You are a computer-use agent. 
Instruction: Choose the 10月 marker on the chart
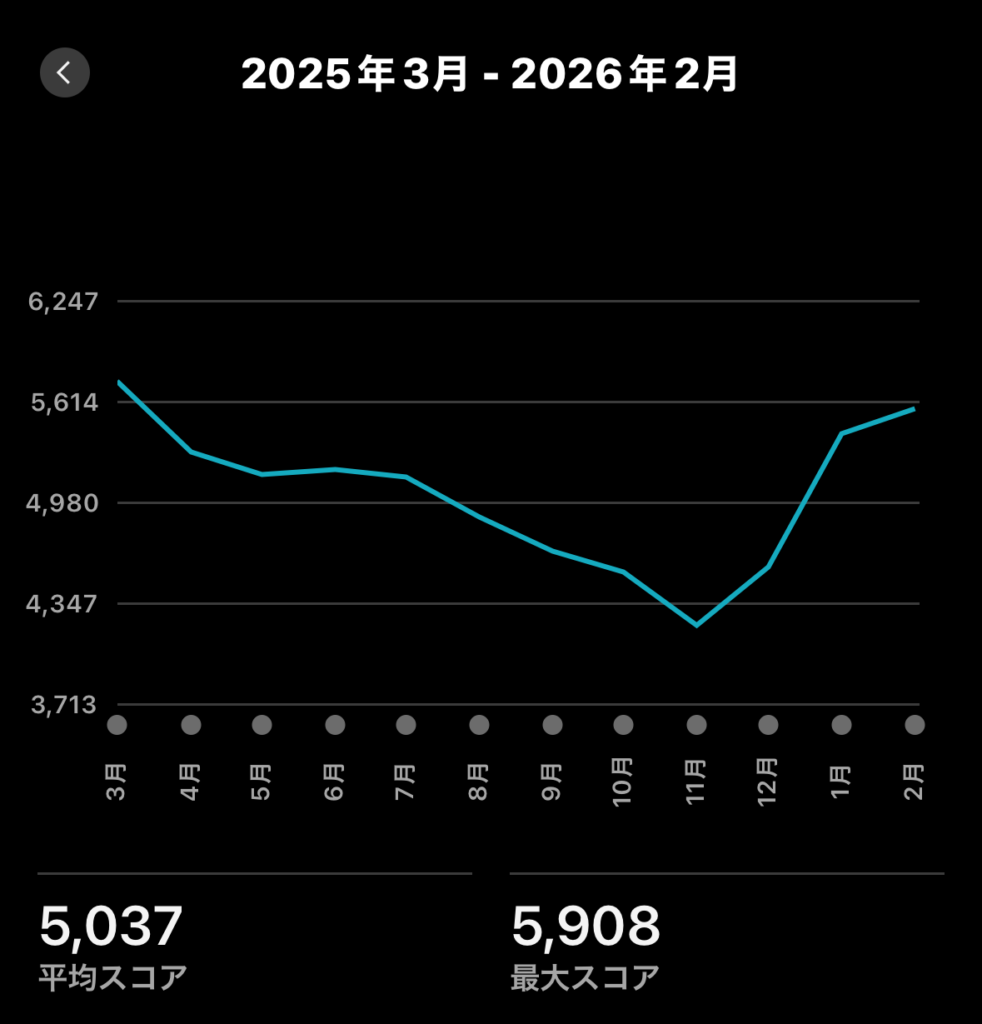pyautogui.click(x=624, y=725)
